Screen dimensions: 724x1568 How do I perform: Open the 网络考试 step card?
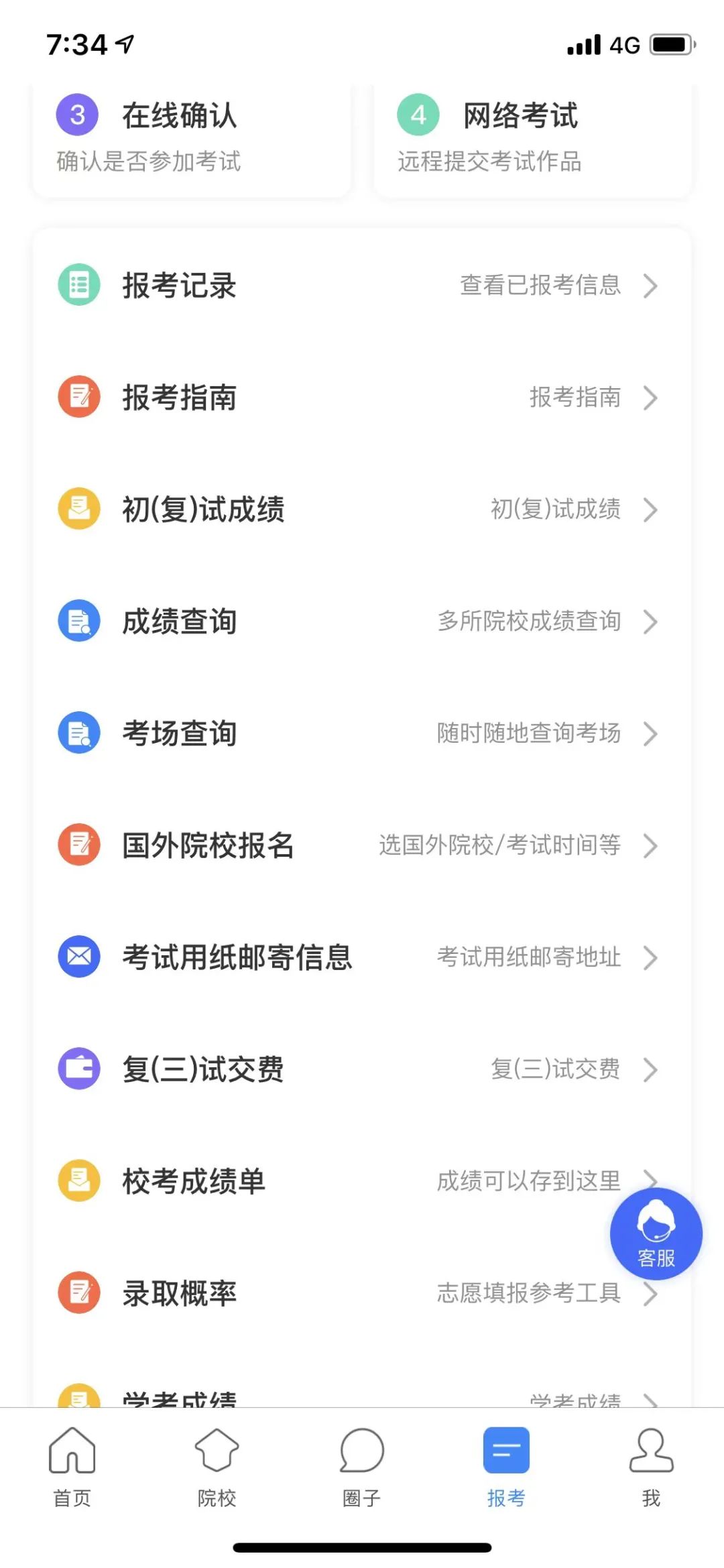pos(532,137)
